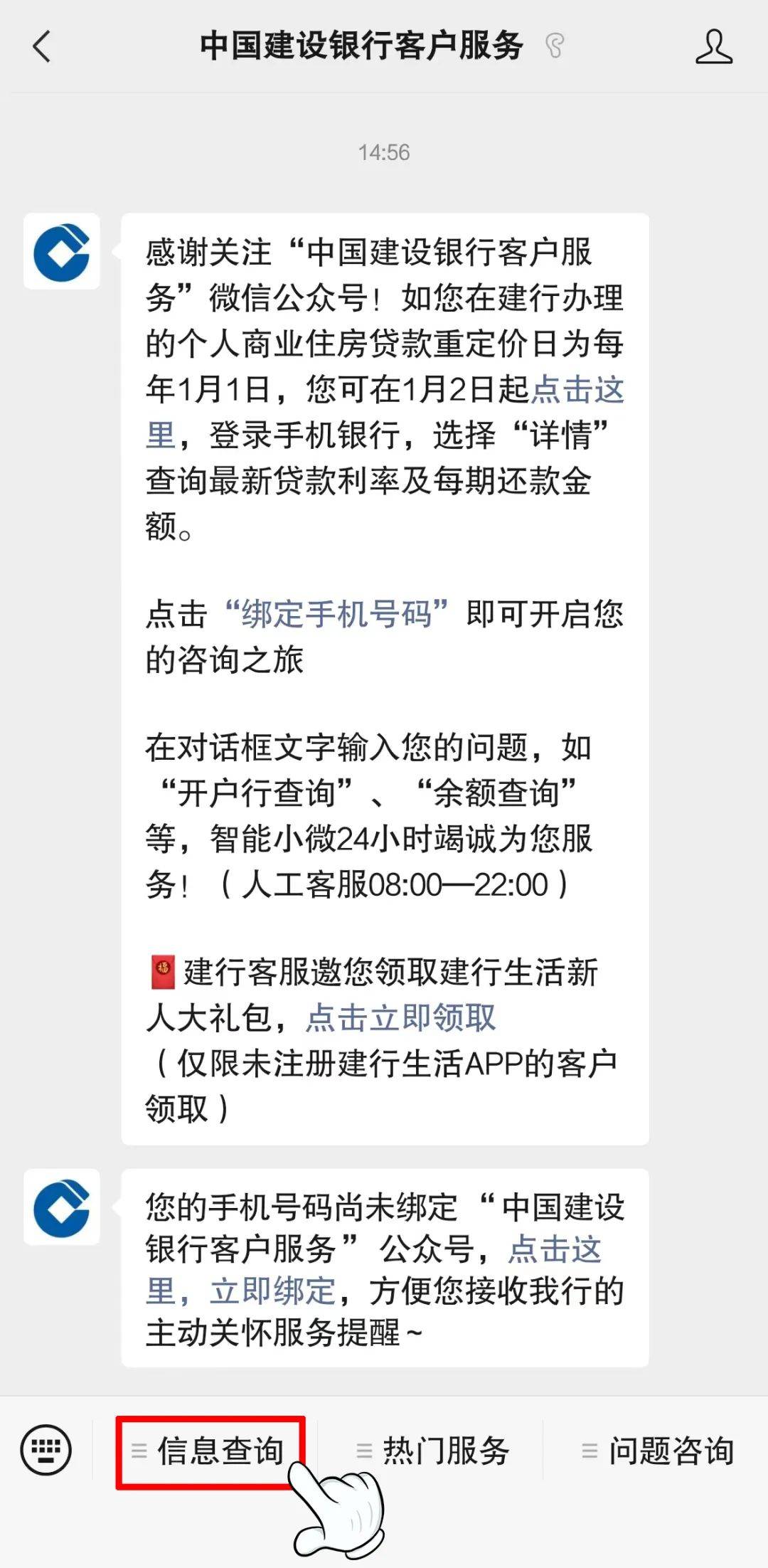The image size is (768, 1568).
Task: Switch to keyboard input mode
Action: [46, 1451]
